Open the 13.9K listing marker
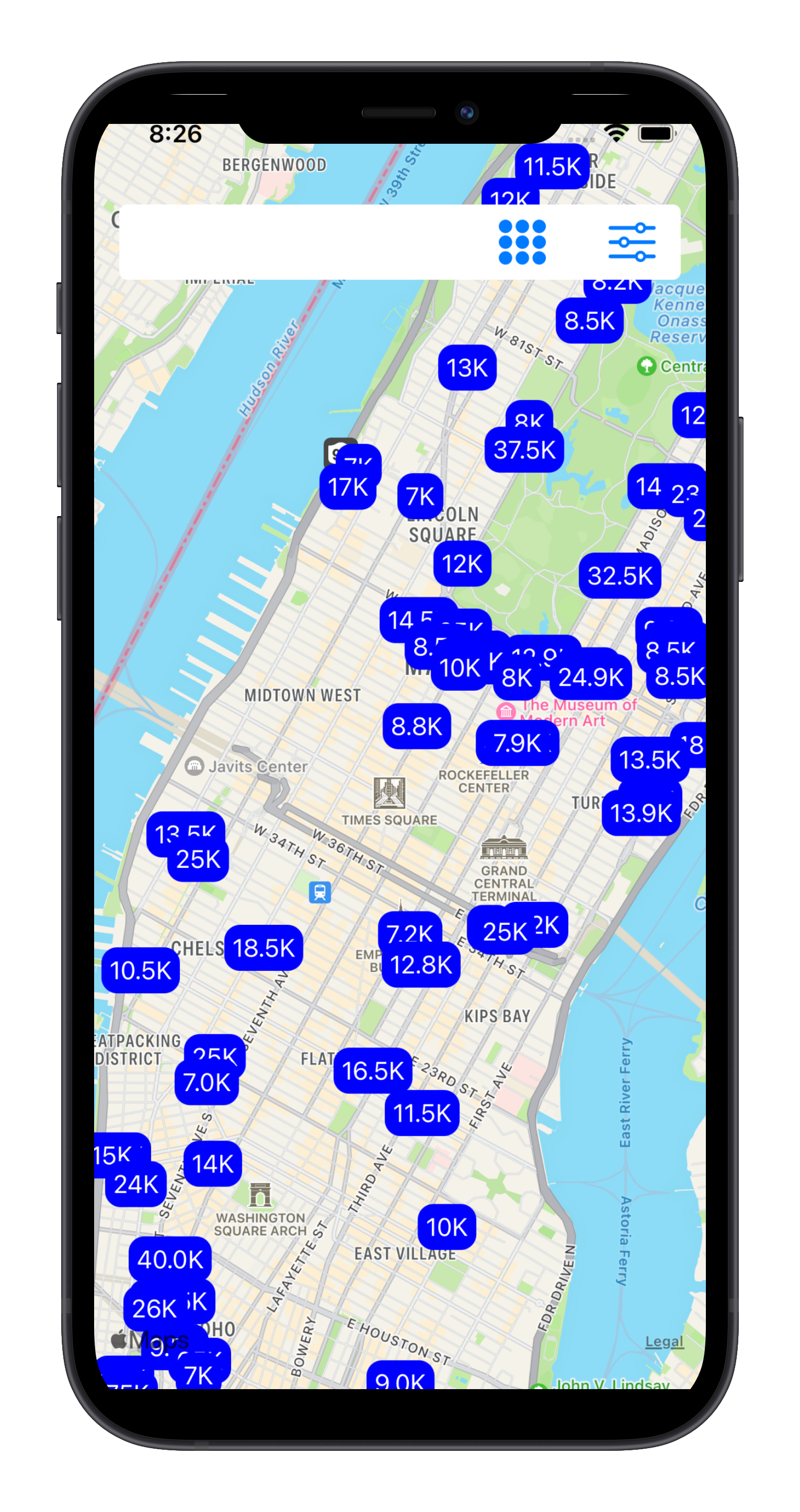800x1512 pixels. 641,813
